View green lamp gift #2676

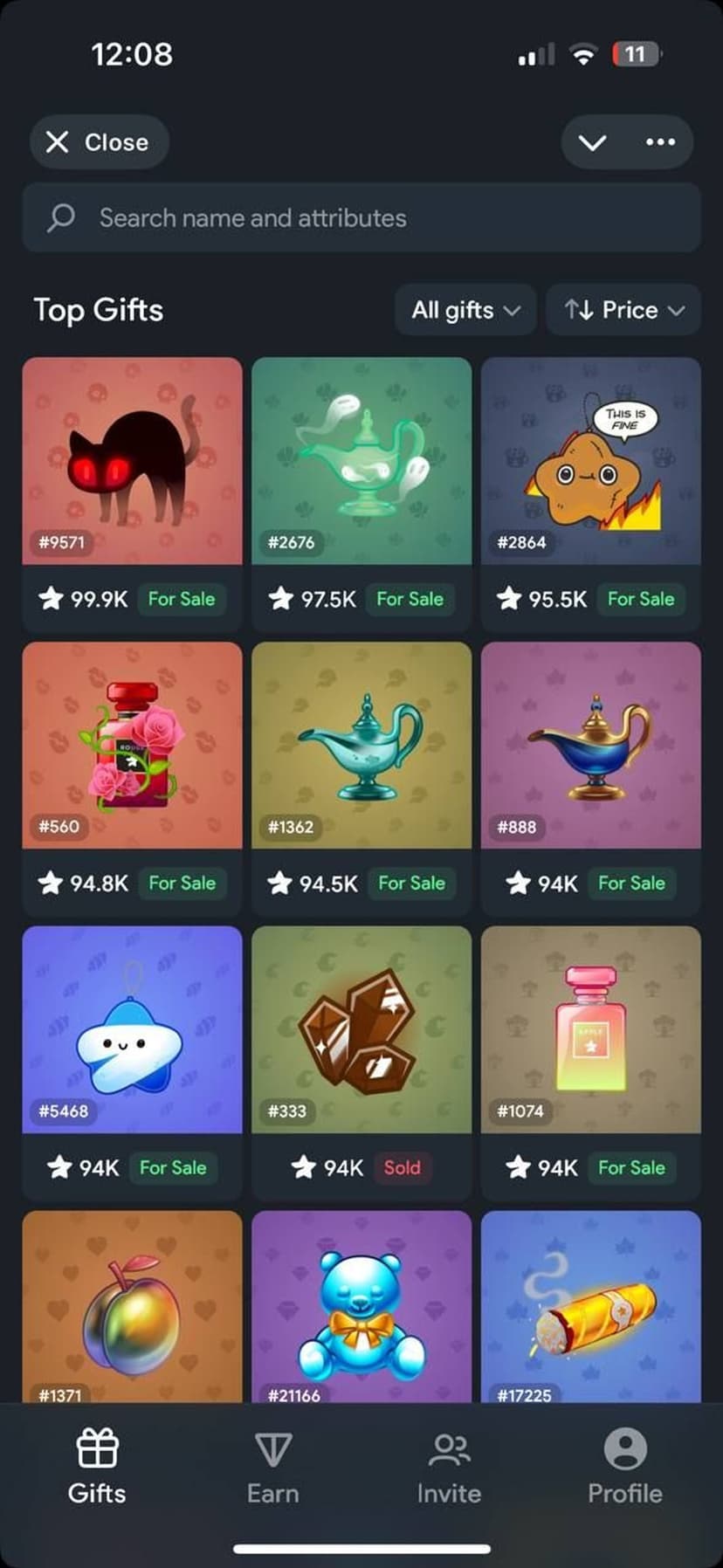tap(361, 461)
